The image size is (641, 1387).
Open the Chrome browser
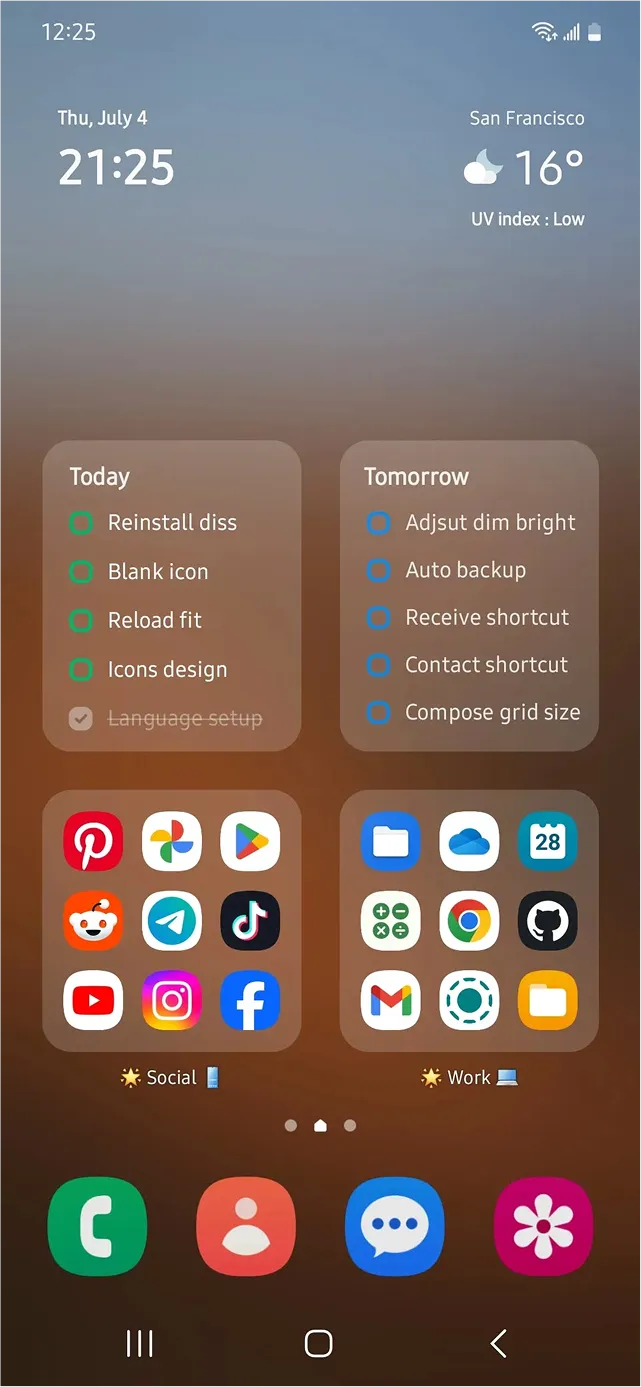(469, 921)
